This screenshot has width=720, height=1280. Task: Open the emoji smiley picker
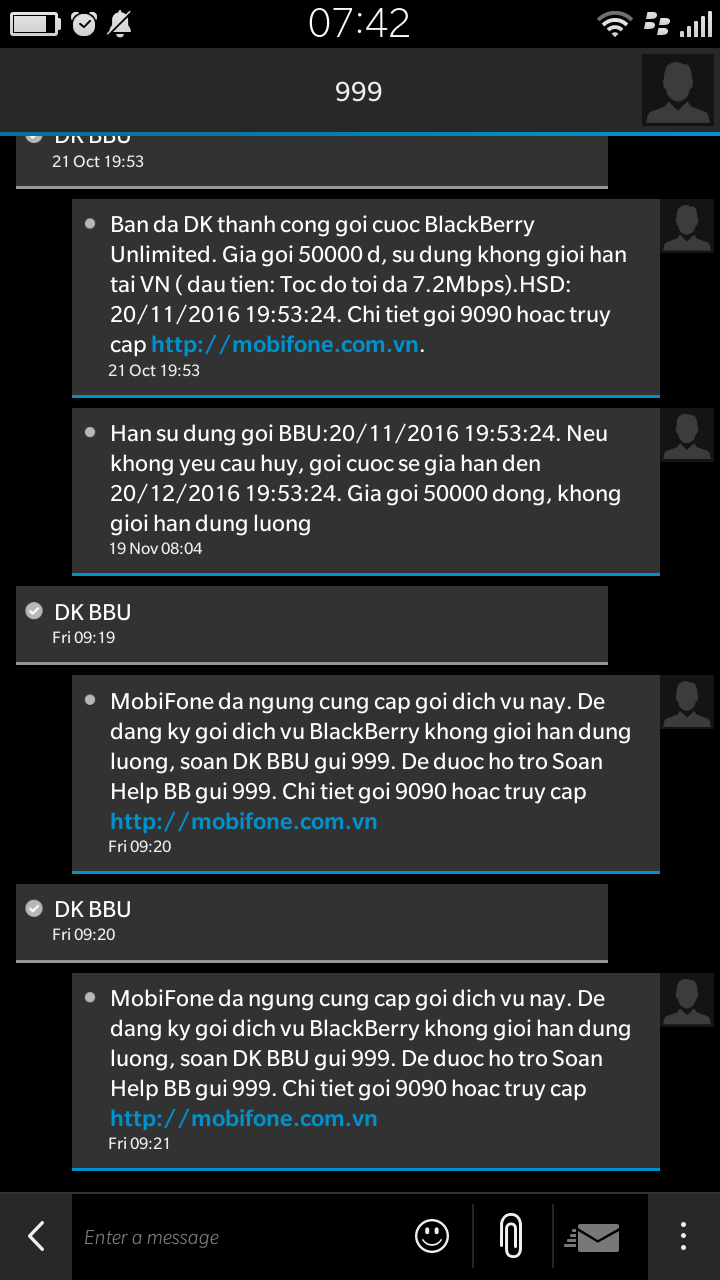pyautogui.click(x=432, y=1237)
